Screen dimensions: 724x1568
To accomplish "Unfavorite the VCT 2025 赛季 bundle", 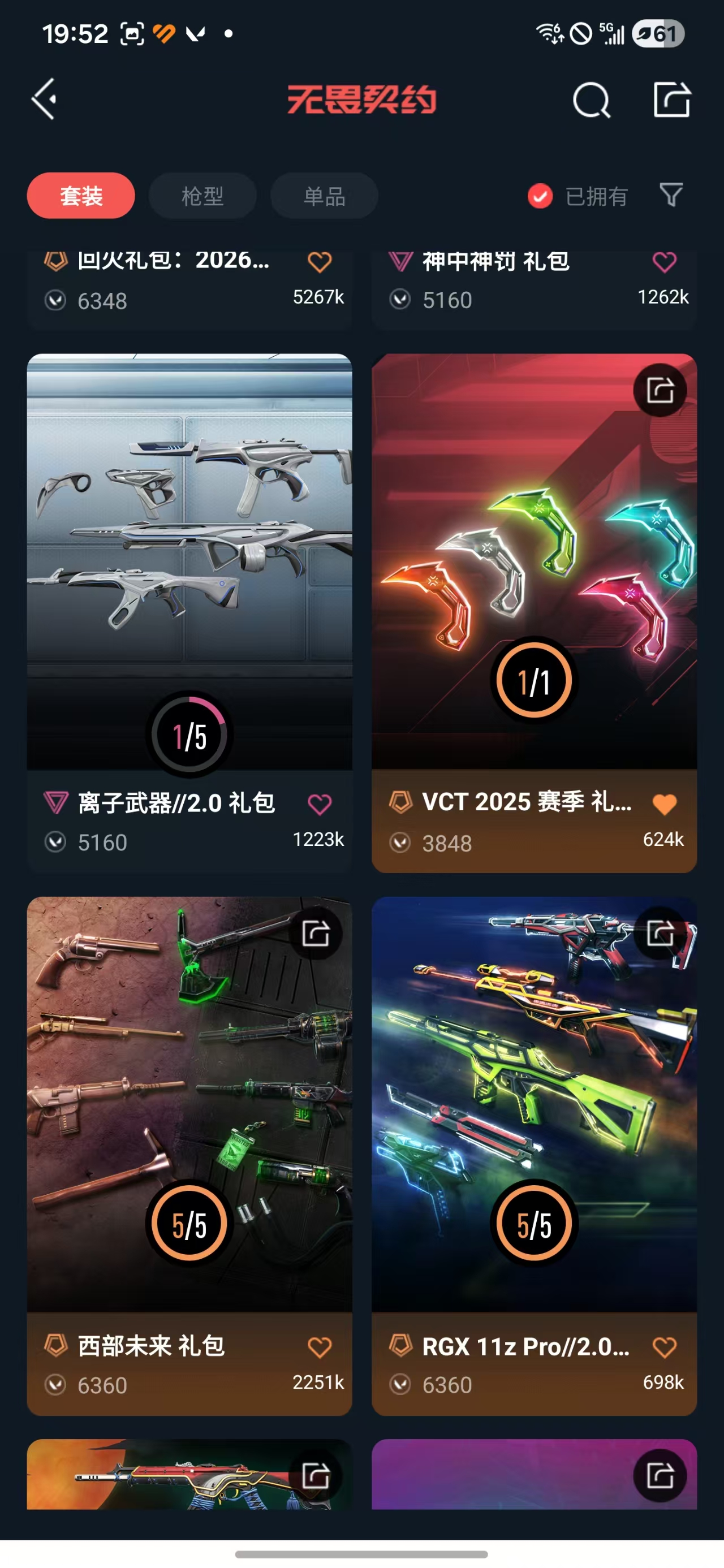I will pos(664,804).
